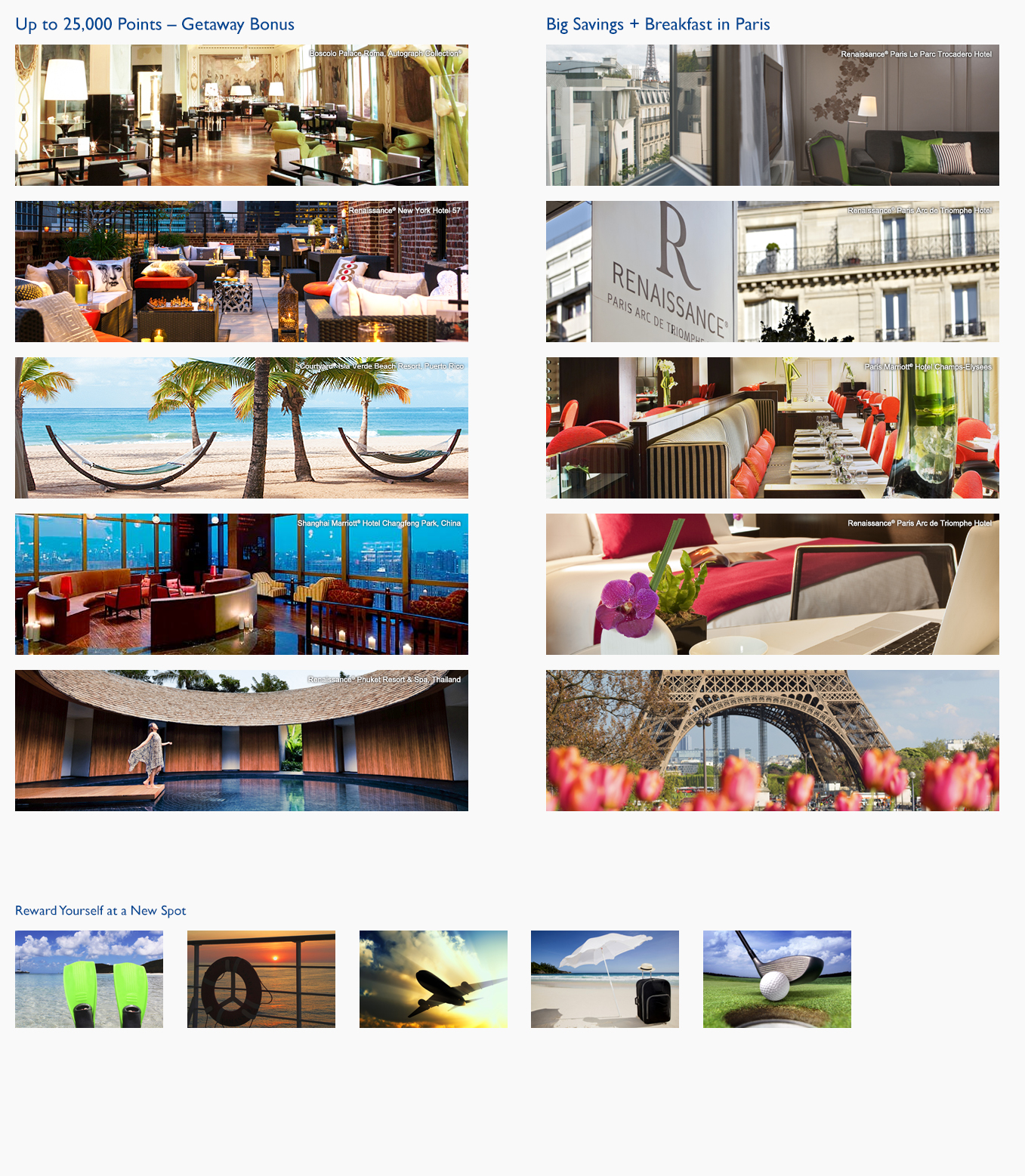Tap the Arc de Triomphe banner with Renaissance sign

[x=772, y=271]
